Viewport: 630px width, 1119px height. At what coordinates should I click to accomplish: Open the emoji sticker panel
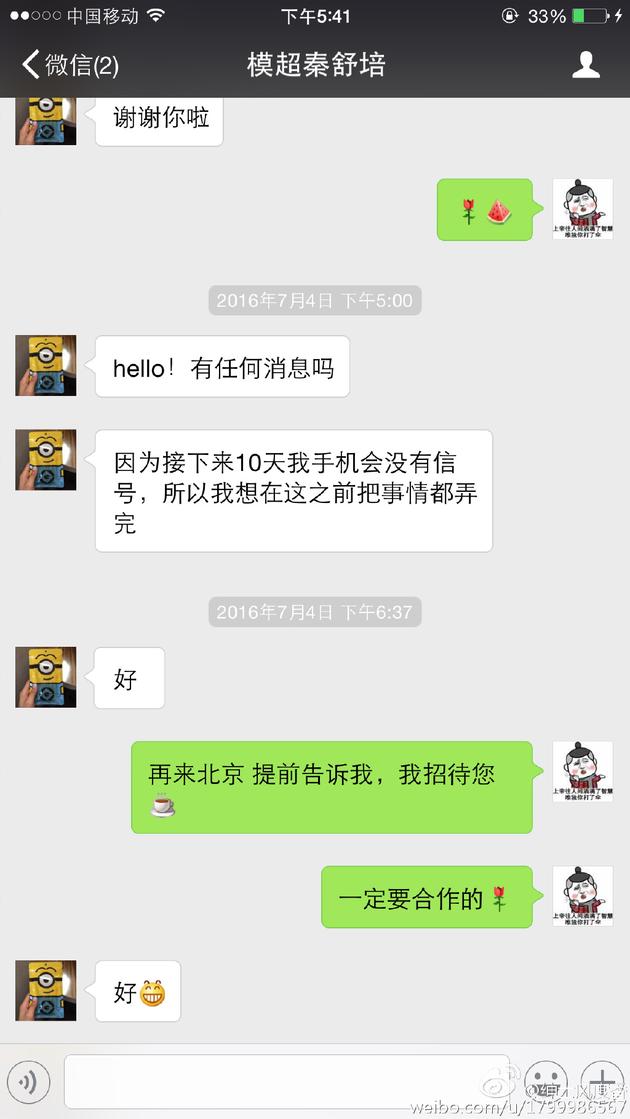point(546,1082)
